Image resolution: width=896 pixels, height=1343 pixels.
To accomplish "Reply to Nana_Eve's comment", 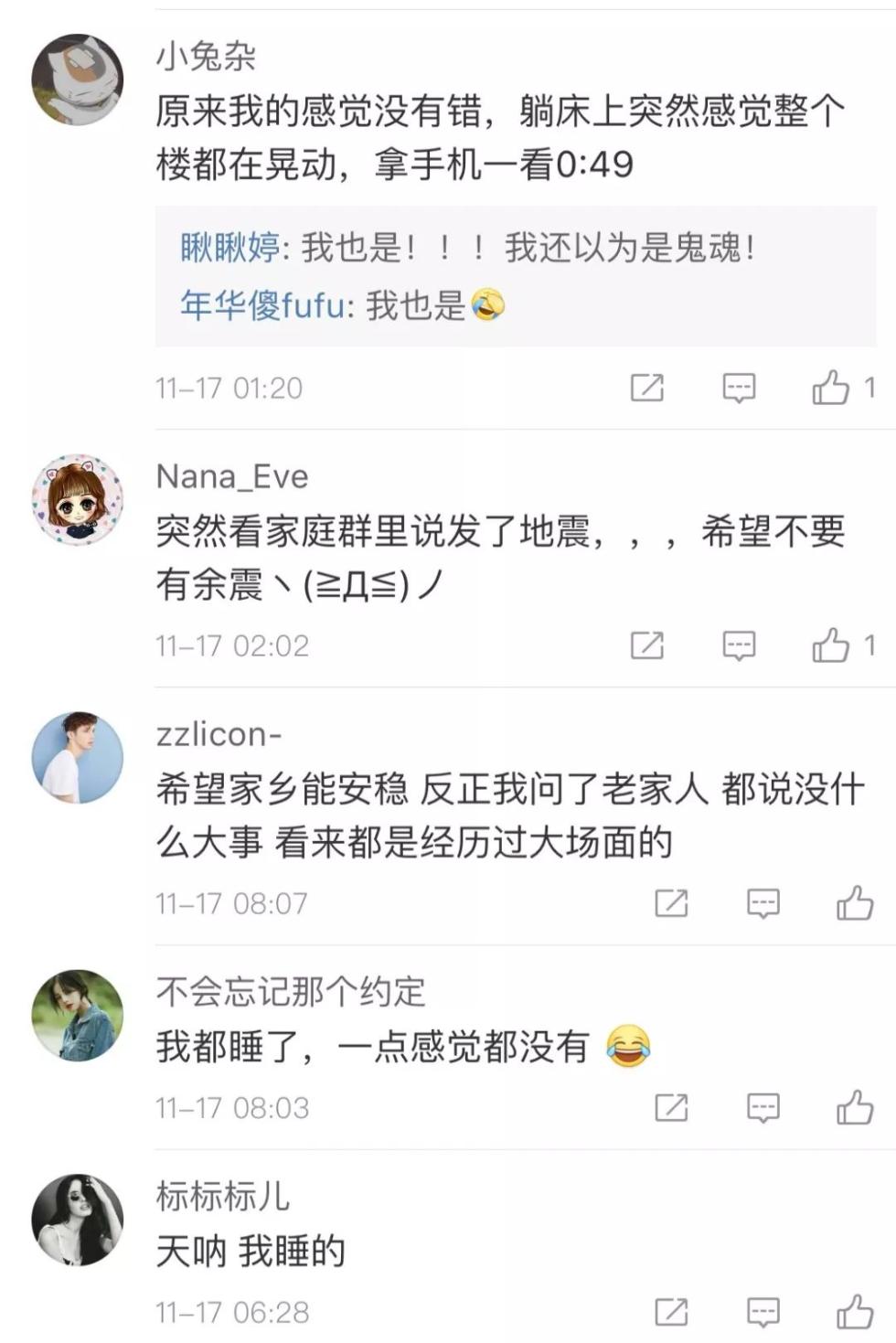I will (x=739, y=645).
